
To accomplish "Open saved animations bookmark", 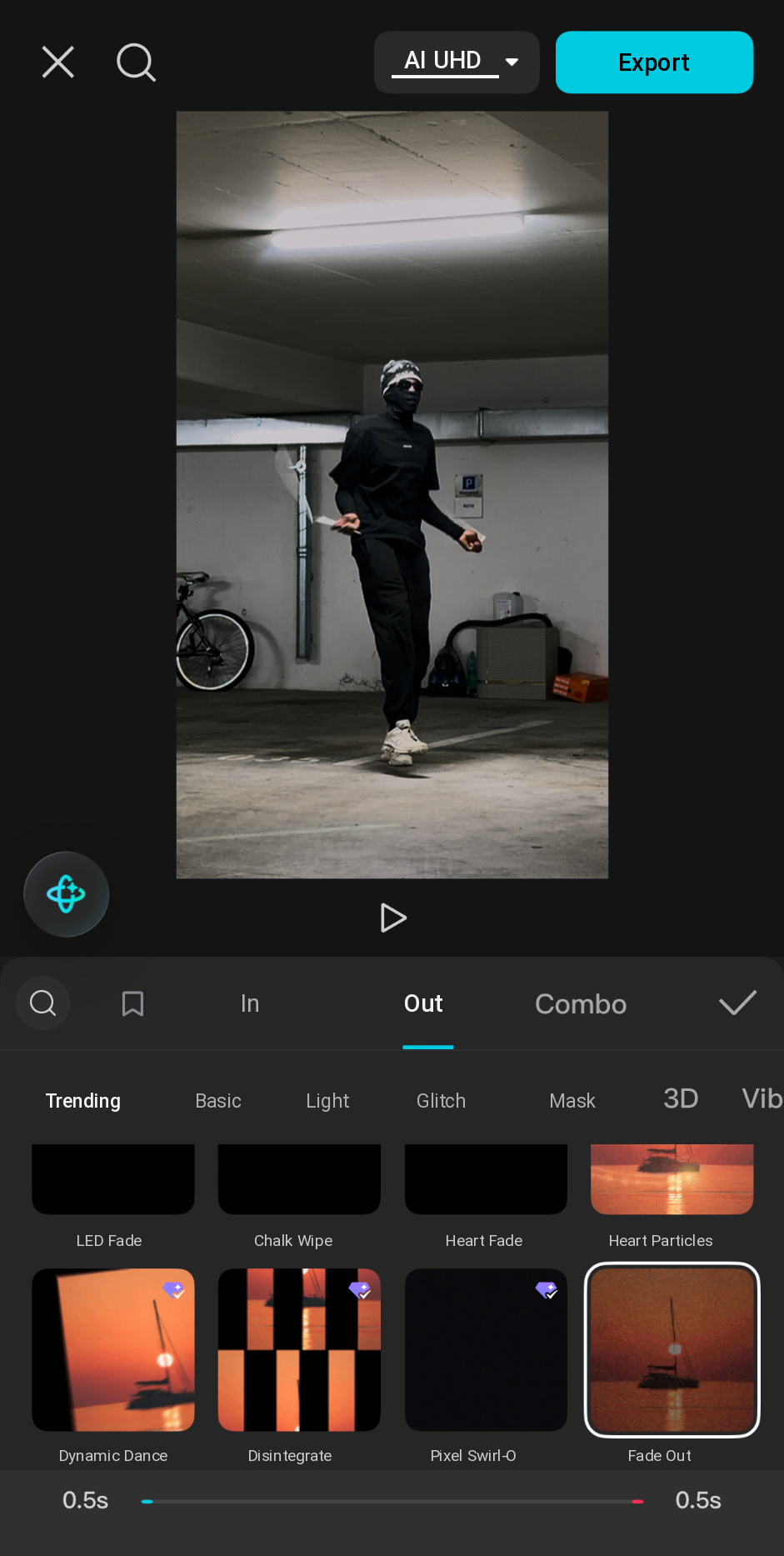I will [132, 1003].
